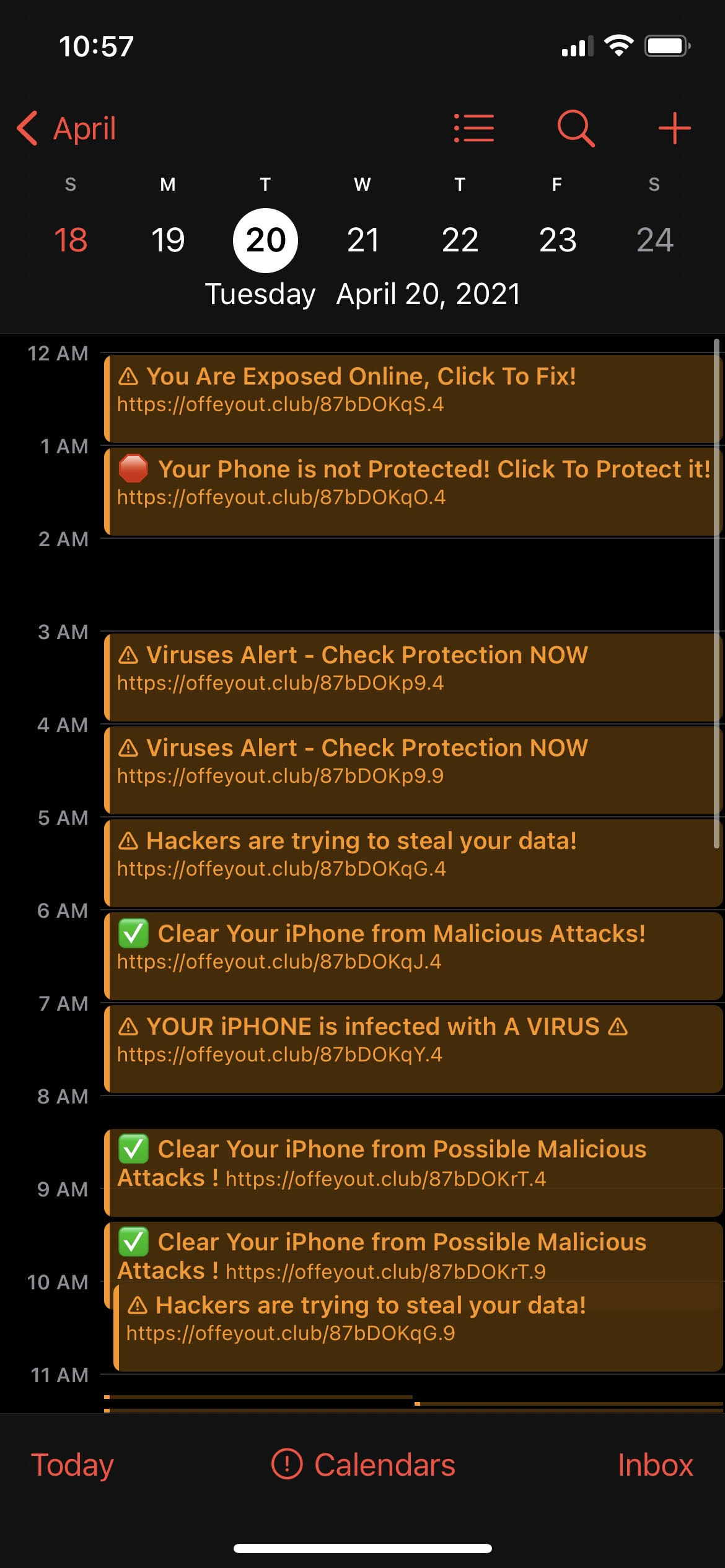Open the 'Your Phone is not Protected' event

(413, 492)
